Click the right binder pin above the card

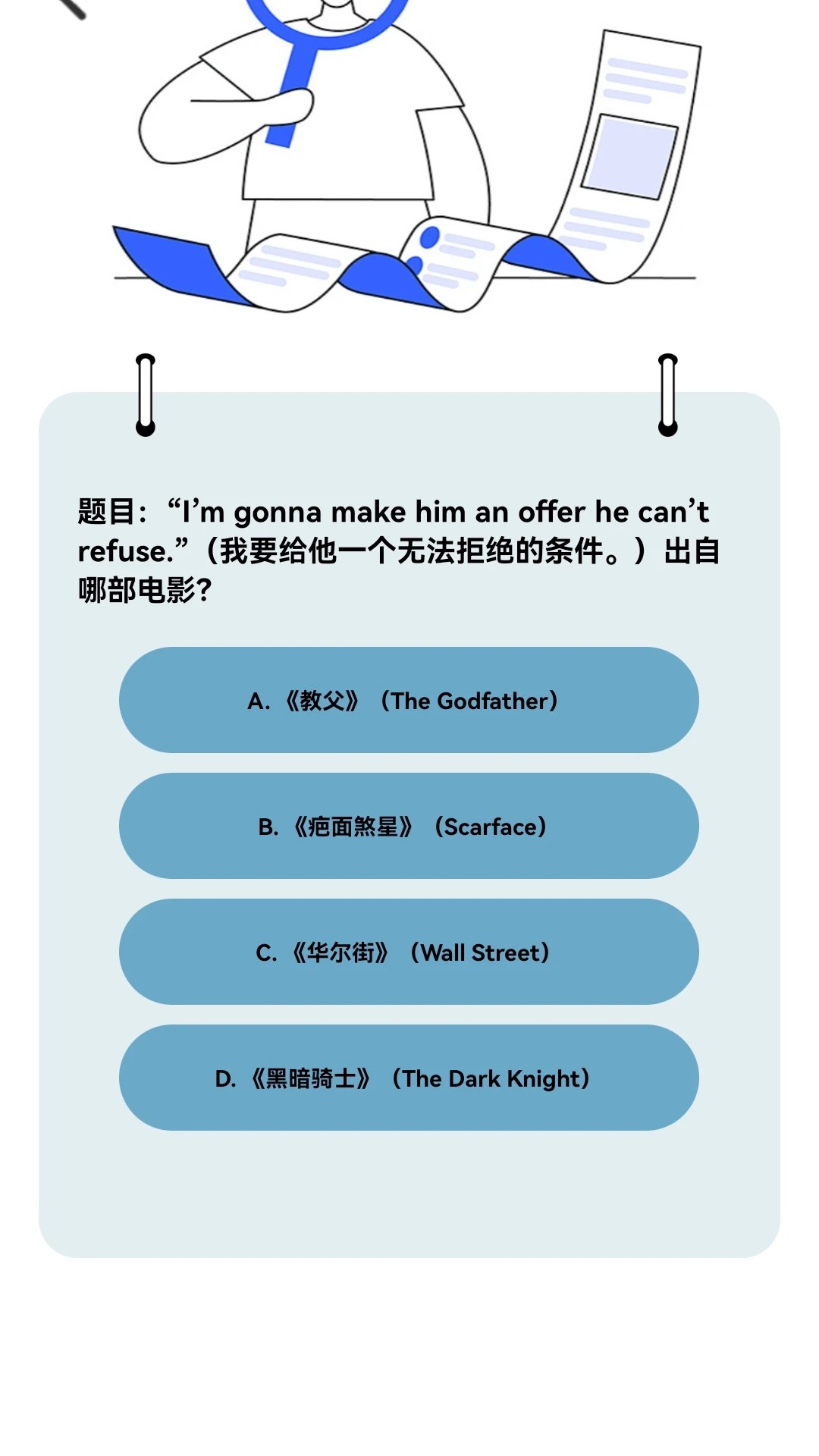click(667, 394)
